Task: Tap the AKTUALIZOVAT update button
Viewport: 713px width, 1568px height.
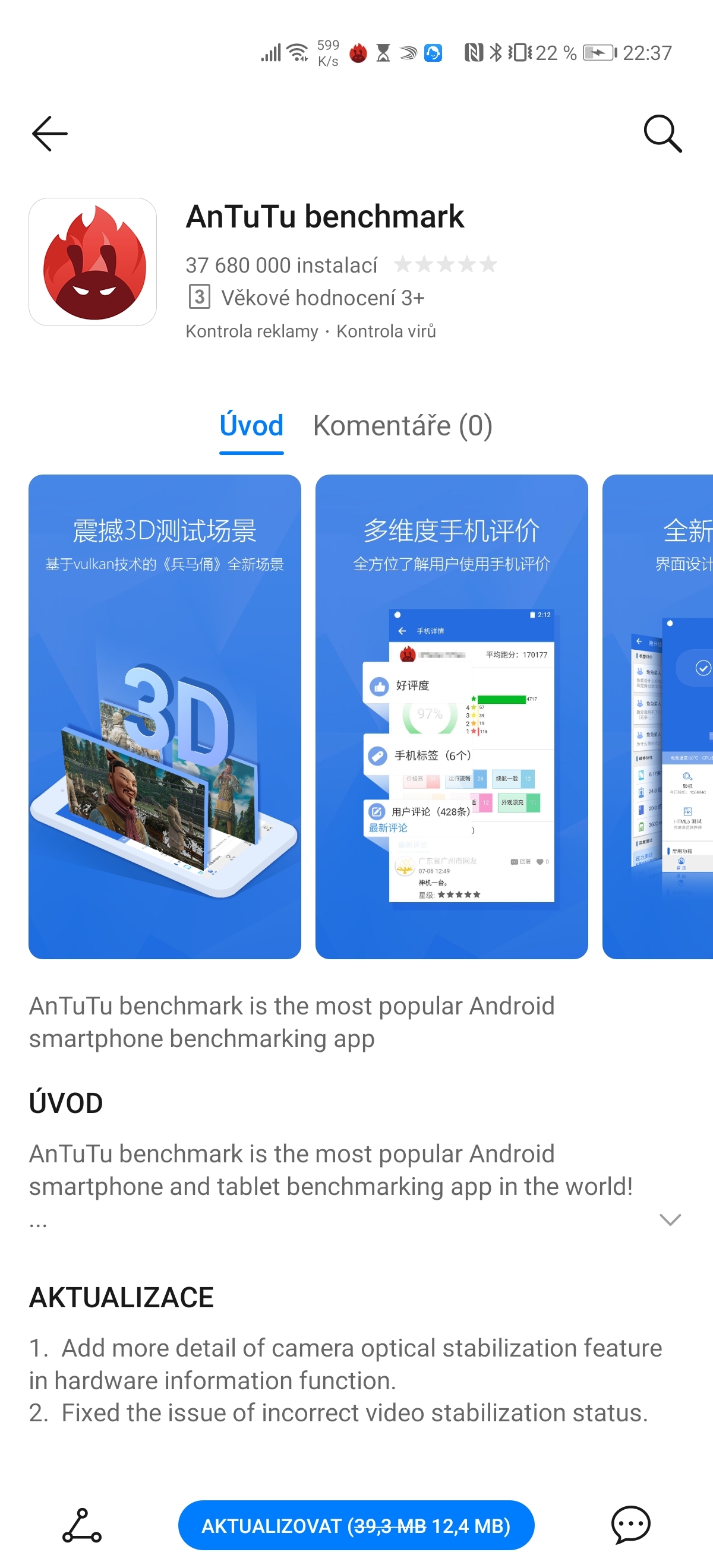Action: pos(356,1525)
